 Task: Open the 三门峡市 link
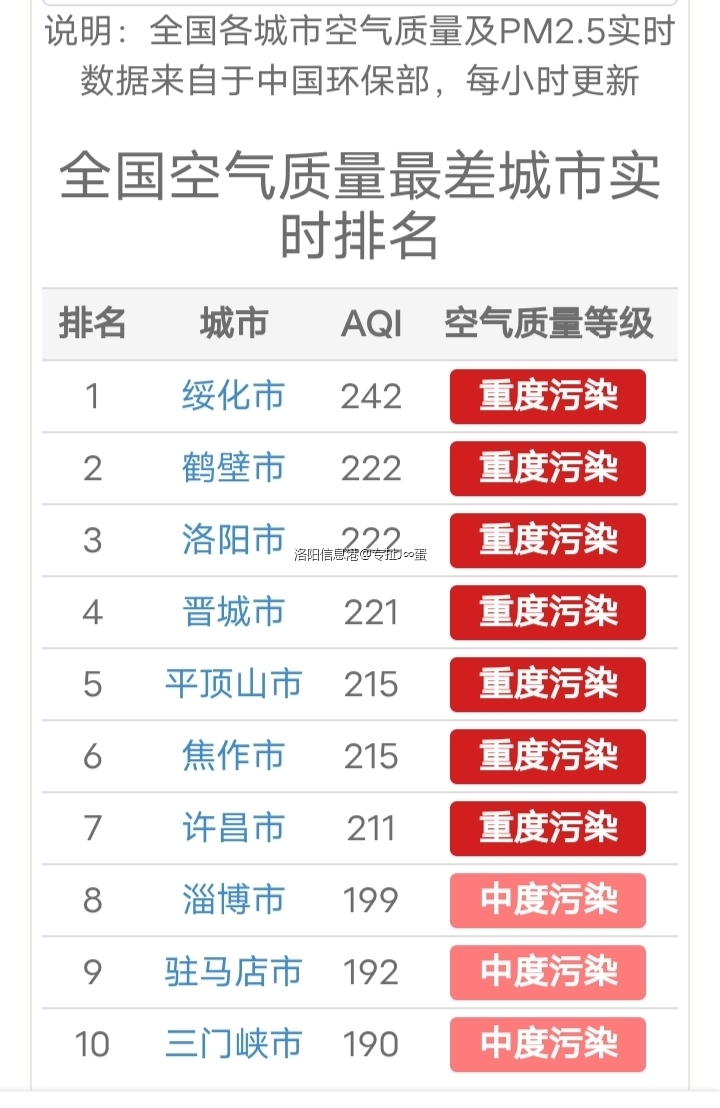click(233, 1044)
